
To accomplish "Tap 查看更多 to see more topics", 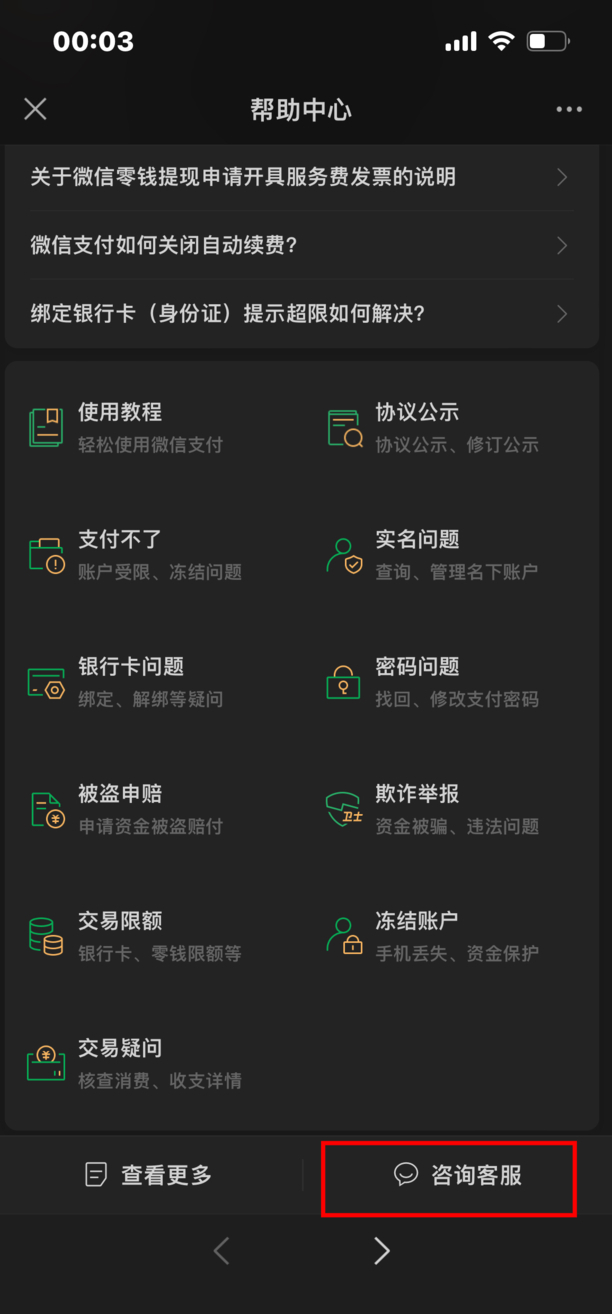I will 150,1175.
